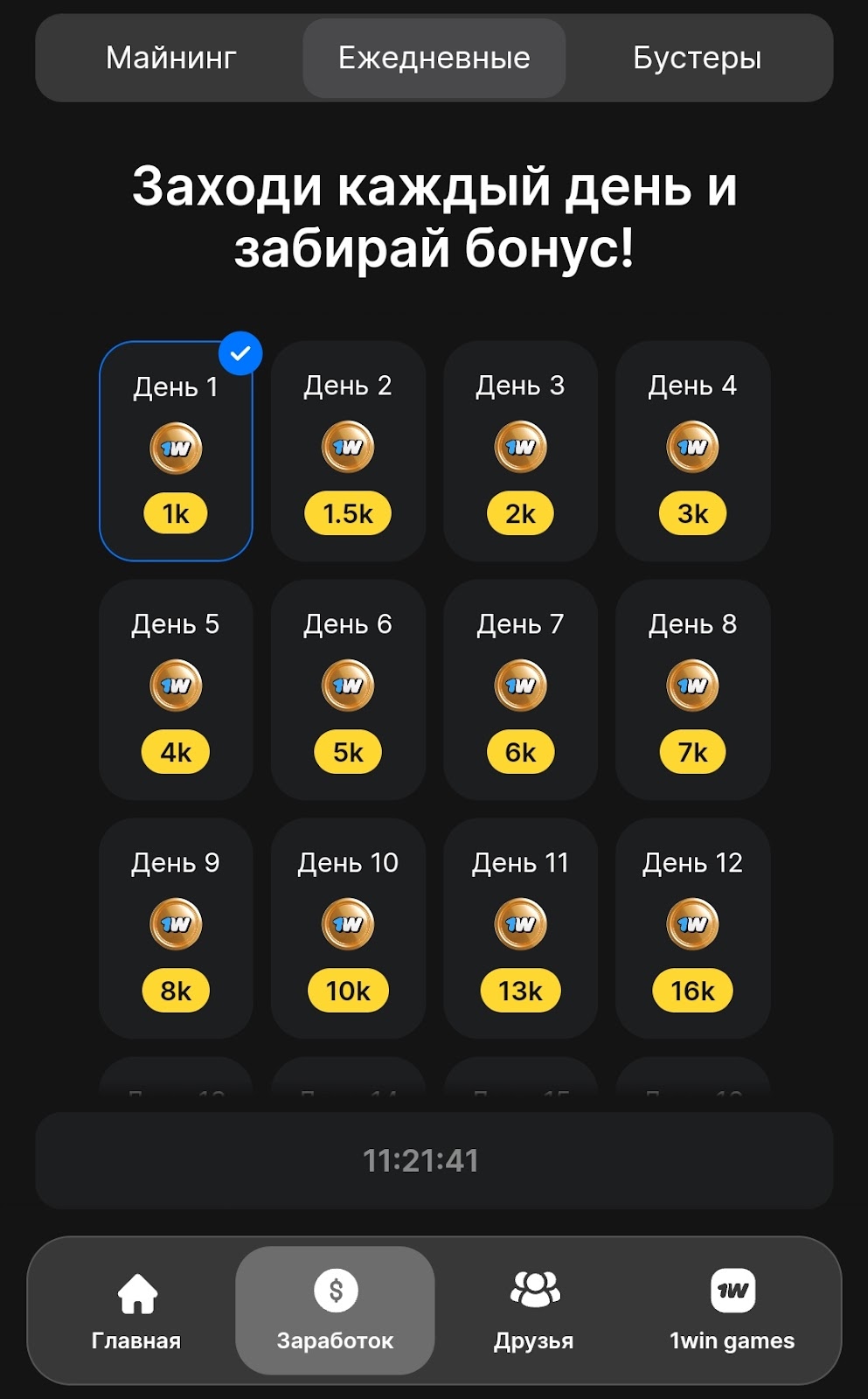Choose the День 12 card with 16k
868x1399 pixels.
click(x=692, y=928)
